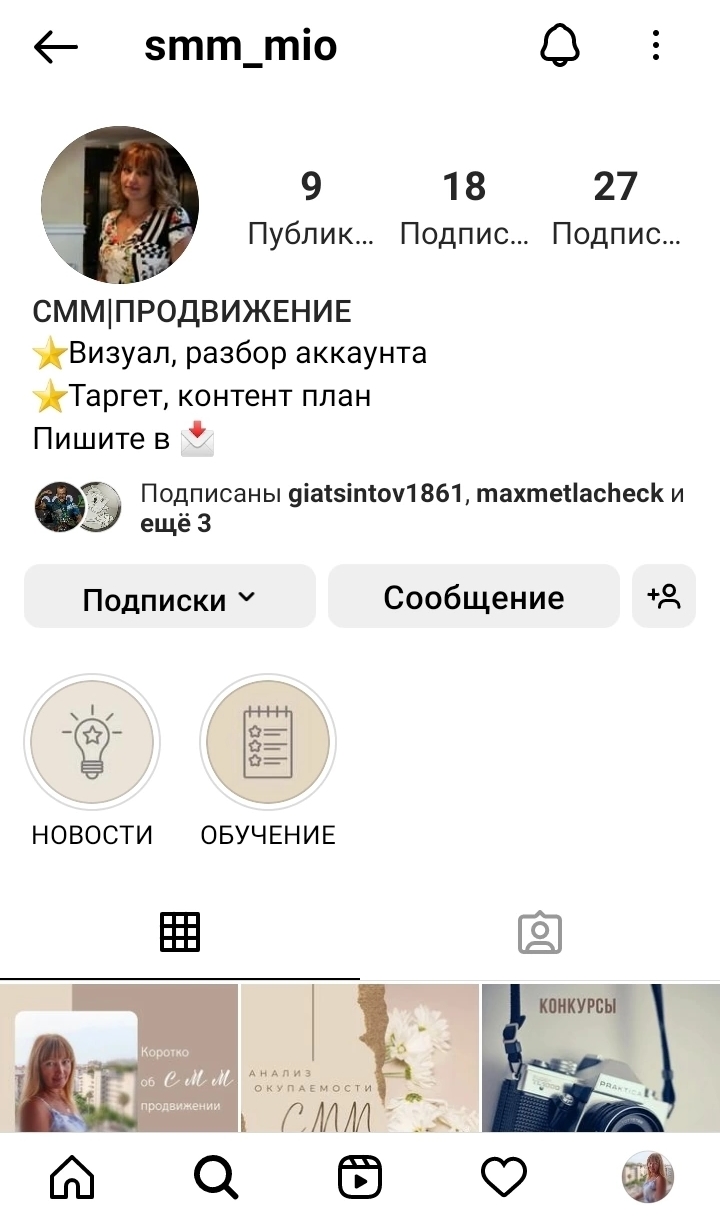See mutual followers giatsintov1861 and maxmetlacheck

400,508
